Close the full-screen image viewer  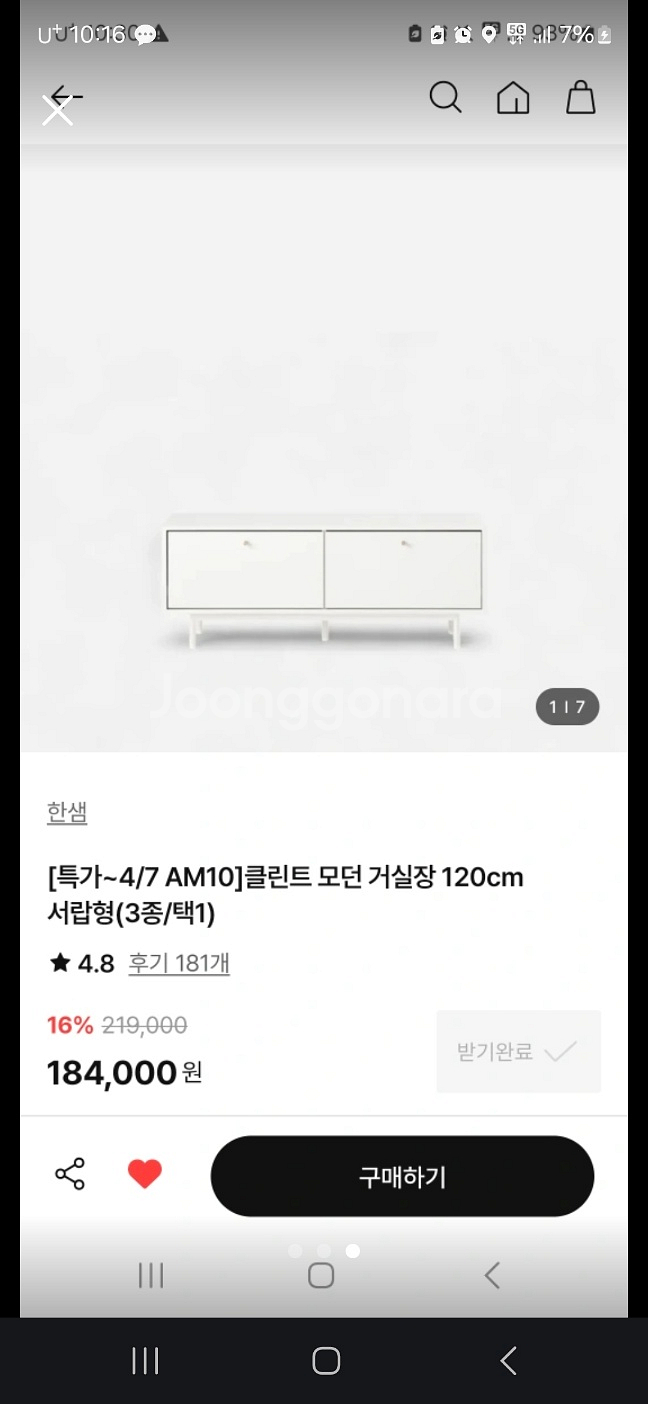[x=57, y=110]
